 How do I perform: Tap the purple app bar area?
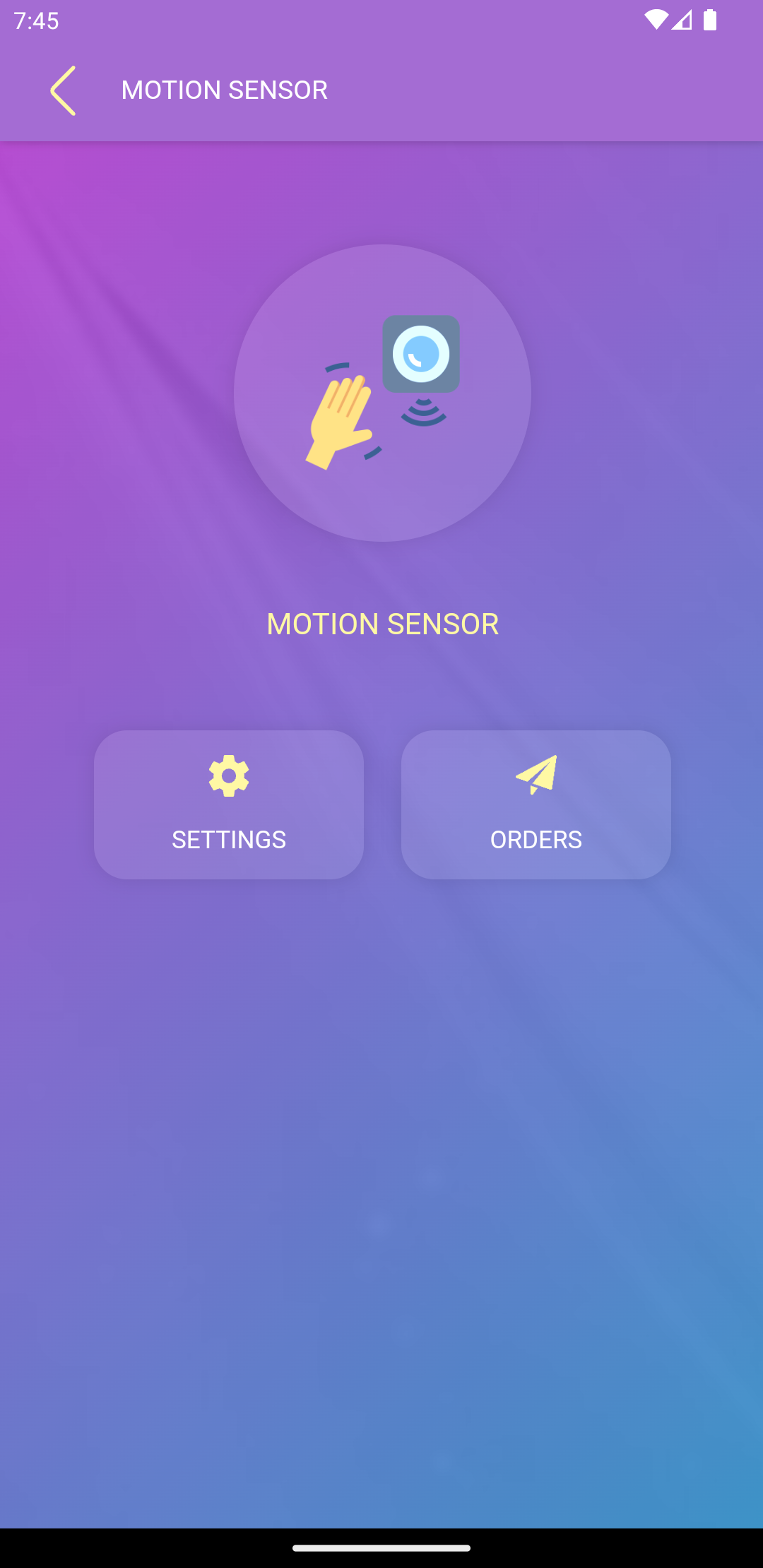point(495,90)
